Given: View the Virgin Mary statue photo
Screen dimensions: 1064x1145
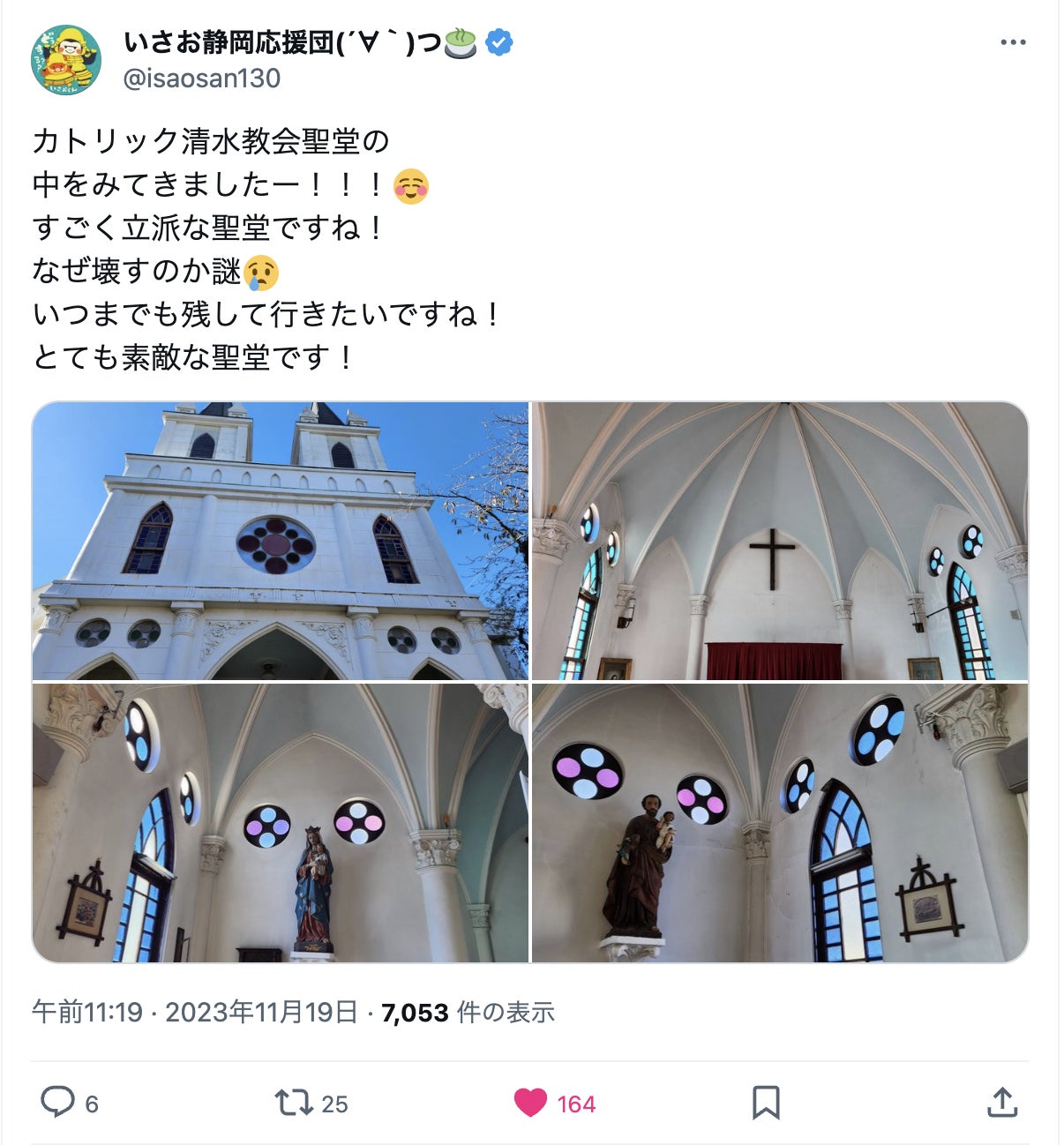Looking at the screenshot, I should click(281, 822).
